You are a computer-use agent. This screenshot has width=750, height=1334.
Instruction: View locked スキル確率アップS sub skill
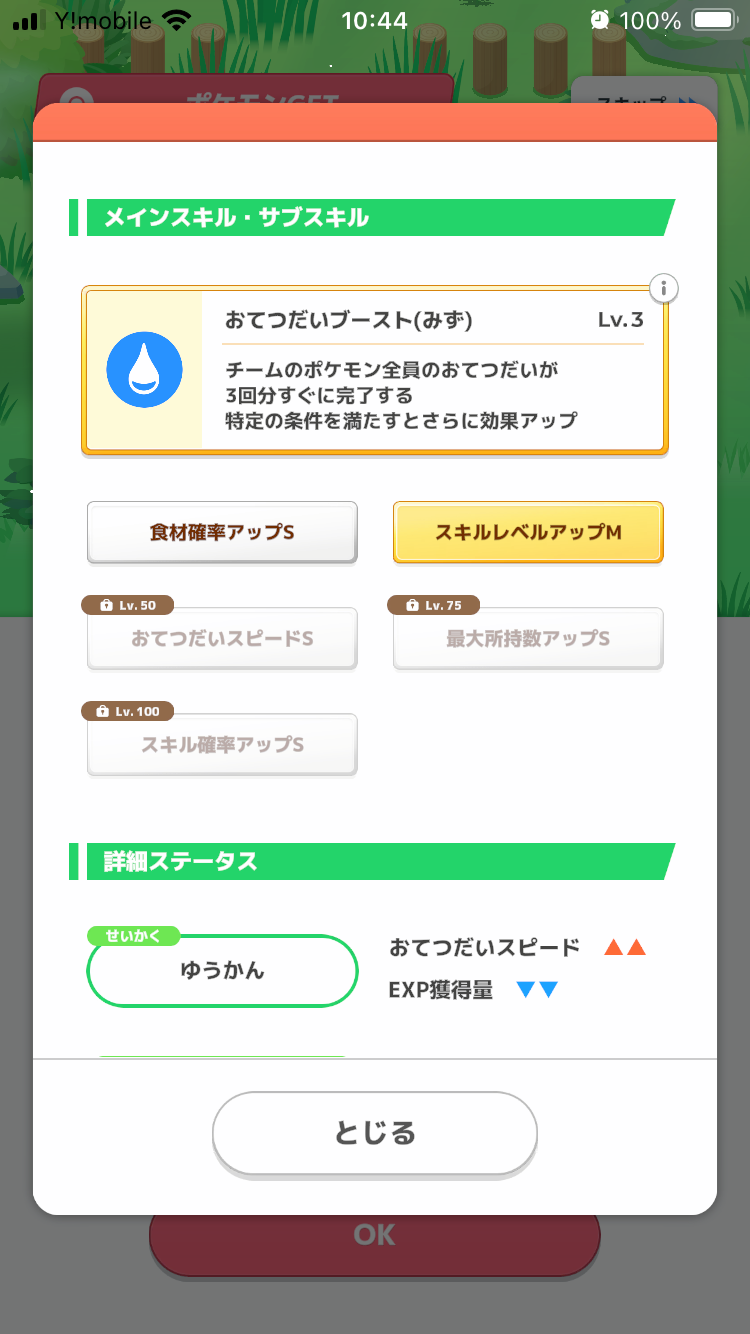pos(222,744)
